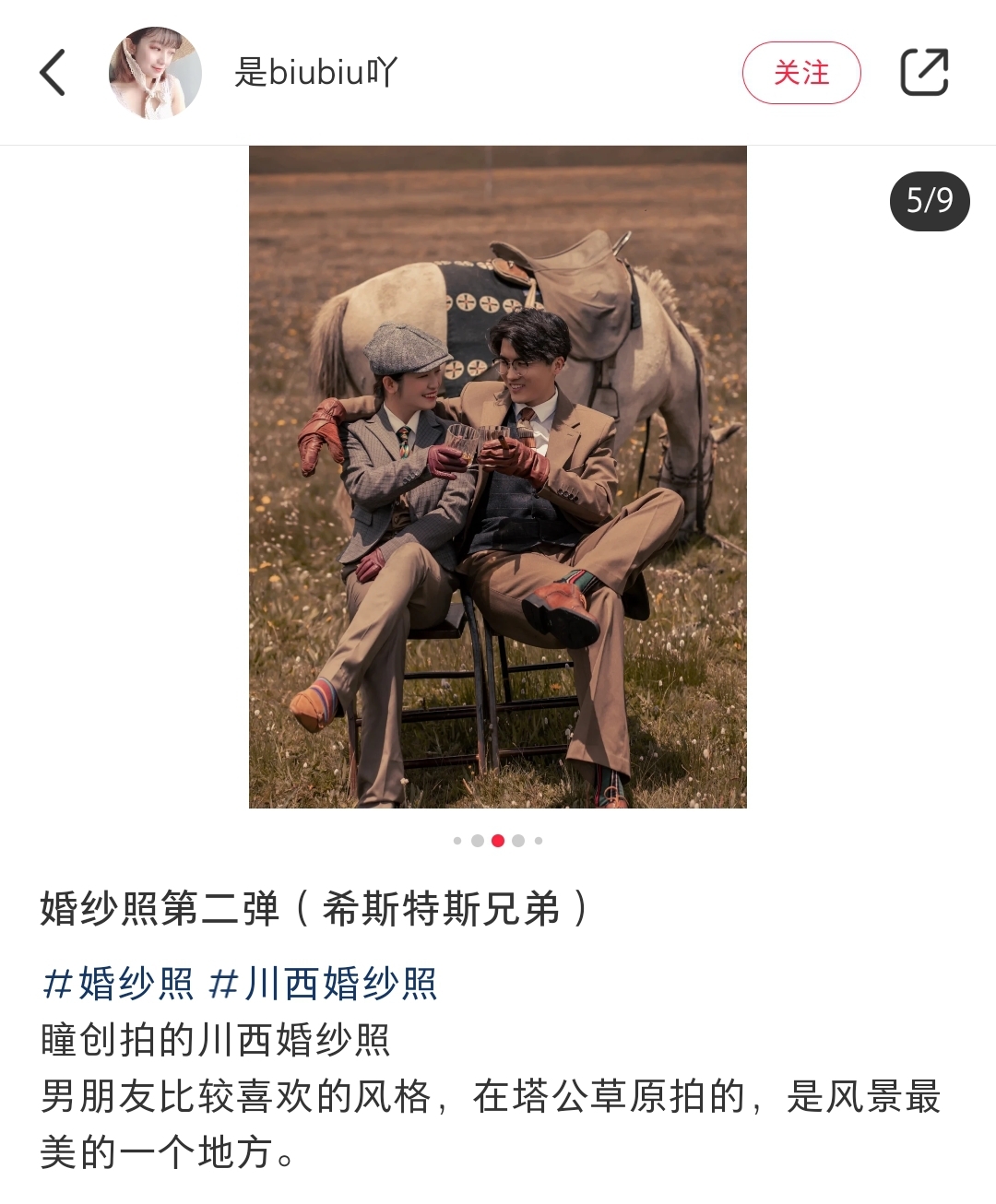
Task: Share this post
Action: 924,73
